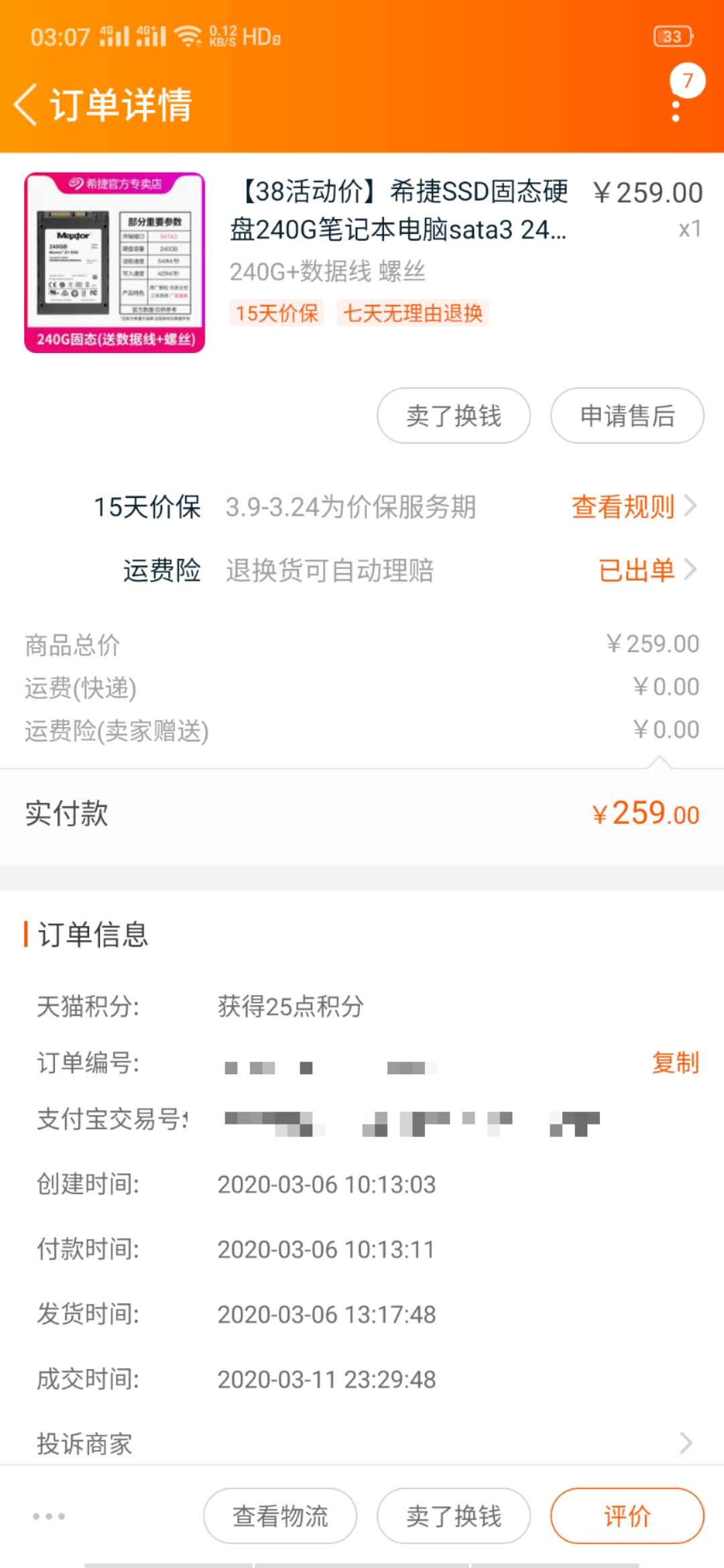Open the Seagate SSD product thumbnail
Screen dimensions: 724x1568
pyautogui.click(x=115, y=265)
